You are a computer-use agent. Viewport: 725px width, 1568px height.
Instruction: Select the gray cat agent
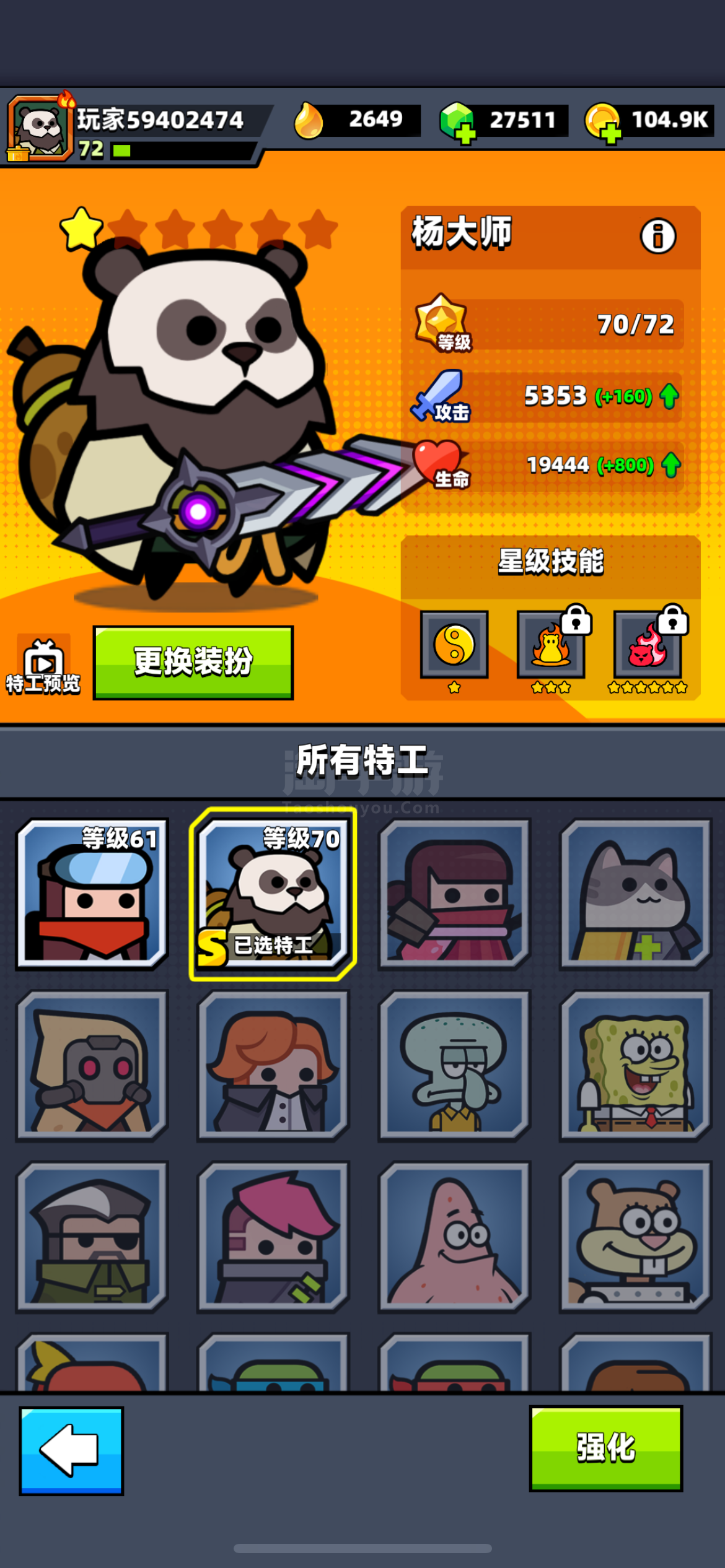tap(635, 894)
